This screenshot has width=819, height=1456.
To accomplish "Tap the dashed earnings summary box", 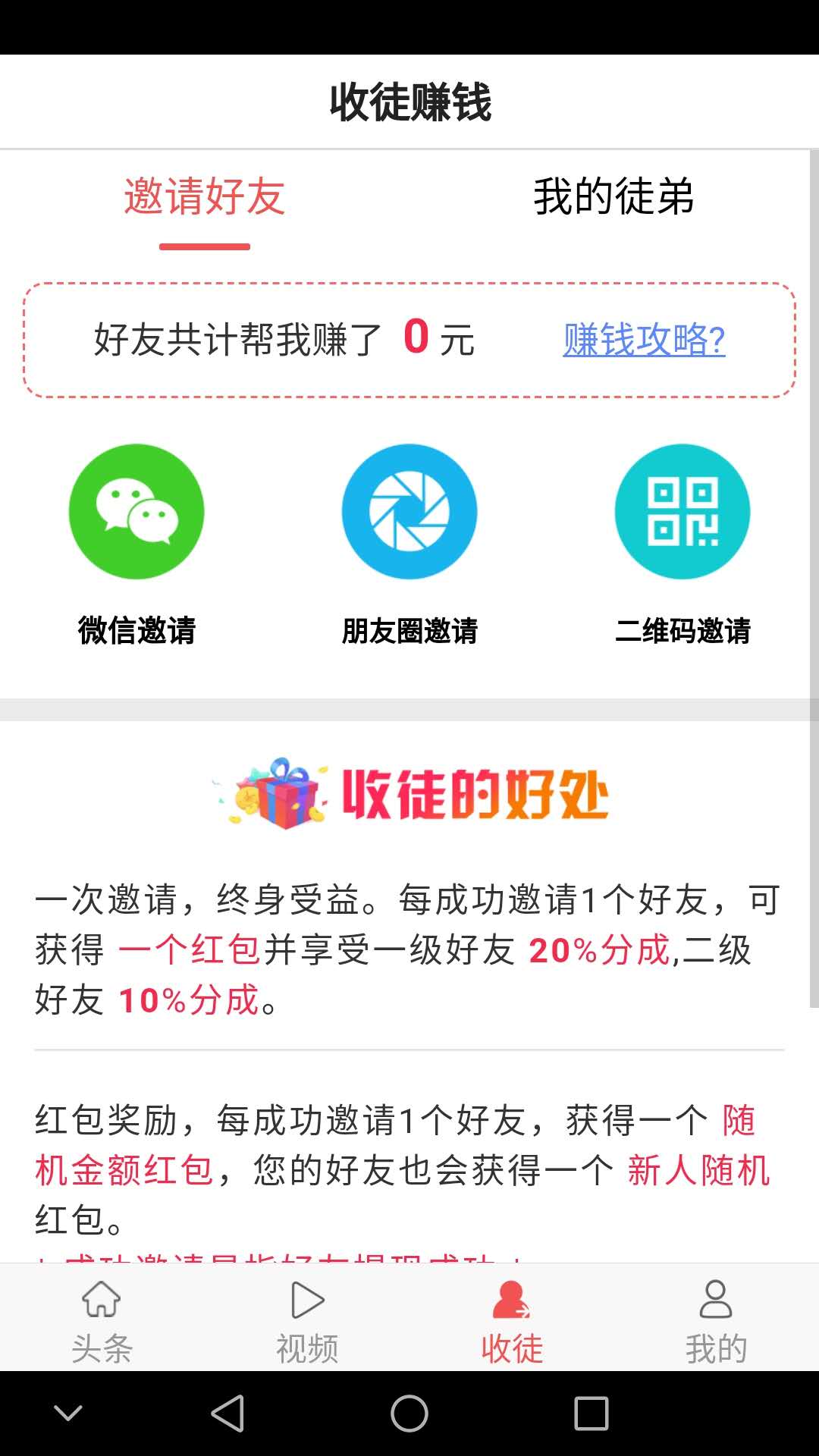I will click(x=409, y=340).
